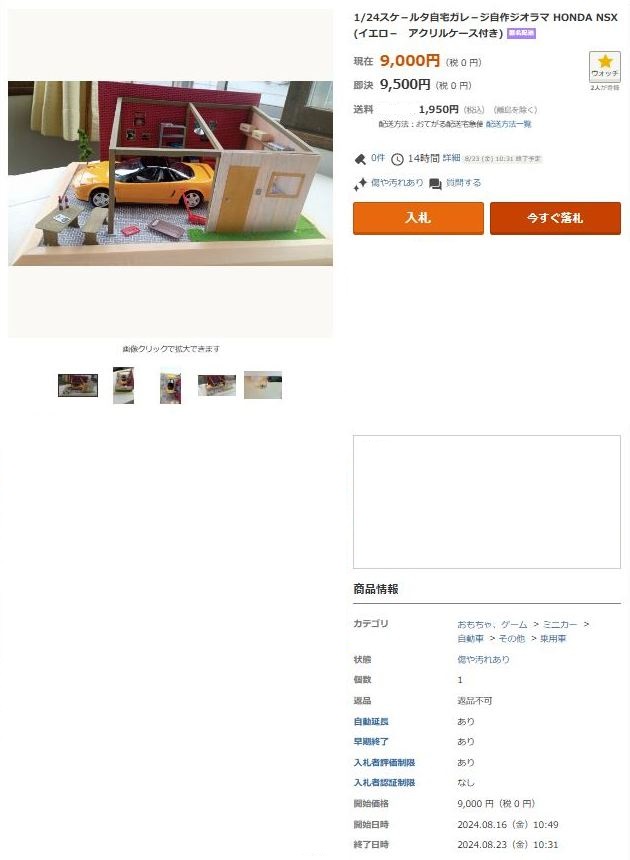
Task: Open 乗用車 category link
Action: tap(551, 638)
